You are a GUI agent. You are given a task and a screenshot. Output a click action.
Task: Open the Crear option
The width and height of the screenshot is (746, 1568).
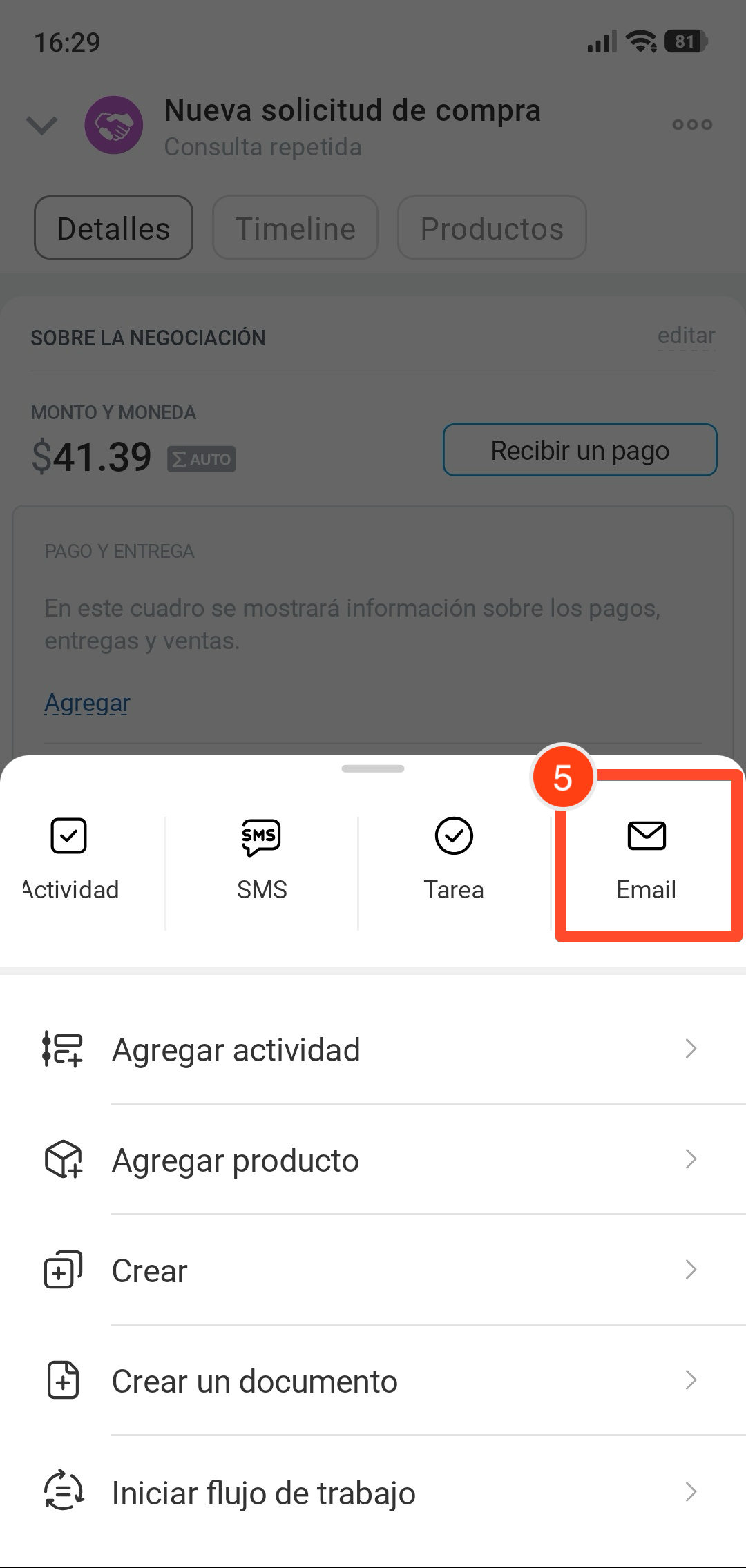pos(373,1270)
